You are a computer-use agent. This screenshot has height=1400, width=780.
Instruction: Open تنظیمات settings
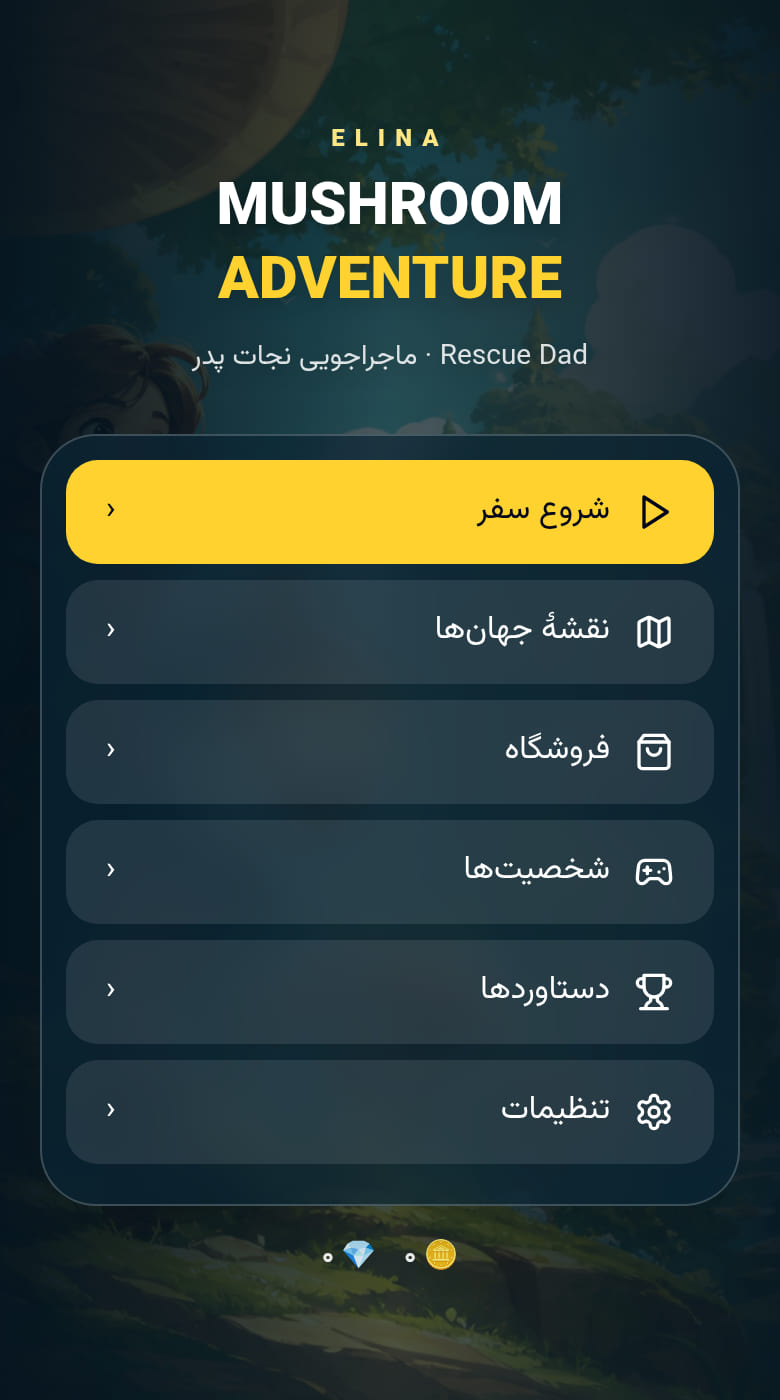[390, 1112]
